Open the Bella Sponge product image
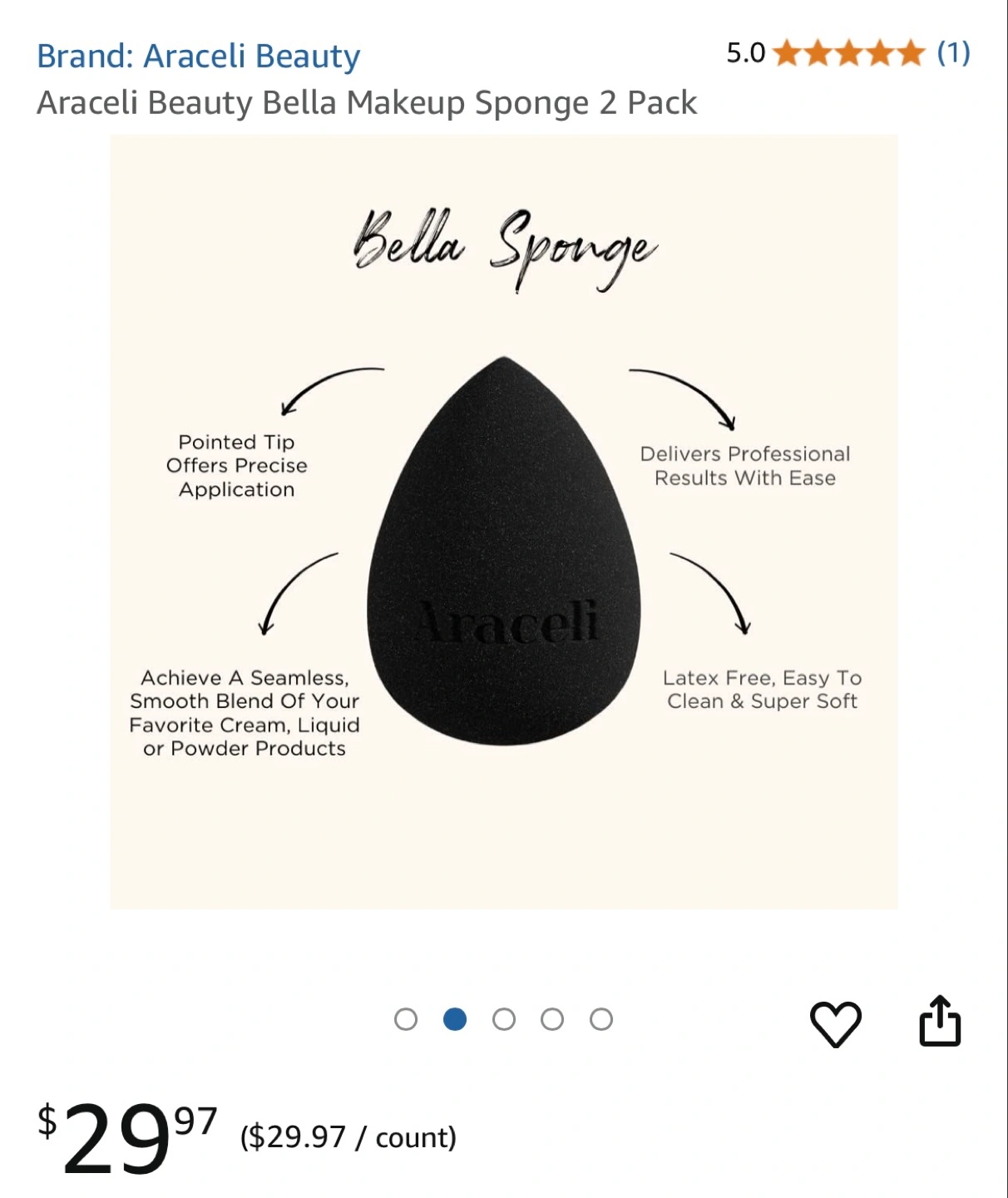The width and height of the screenshot is (1008, 1198). pyautogui.click(x=504, y=522)
